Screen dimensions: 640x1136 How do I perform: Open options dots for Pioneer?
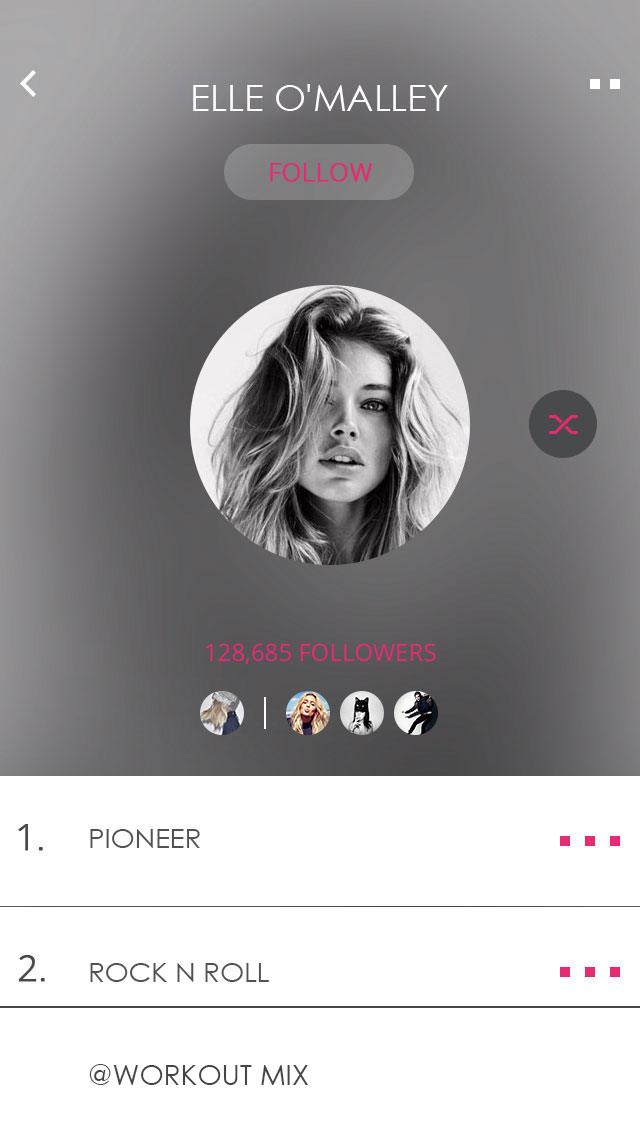pos(589,841)
